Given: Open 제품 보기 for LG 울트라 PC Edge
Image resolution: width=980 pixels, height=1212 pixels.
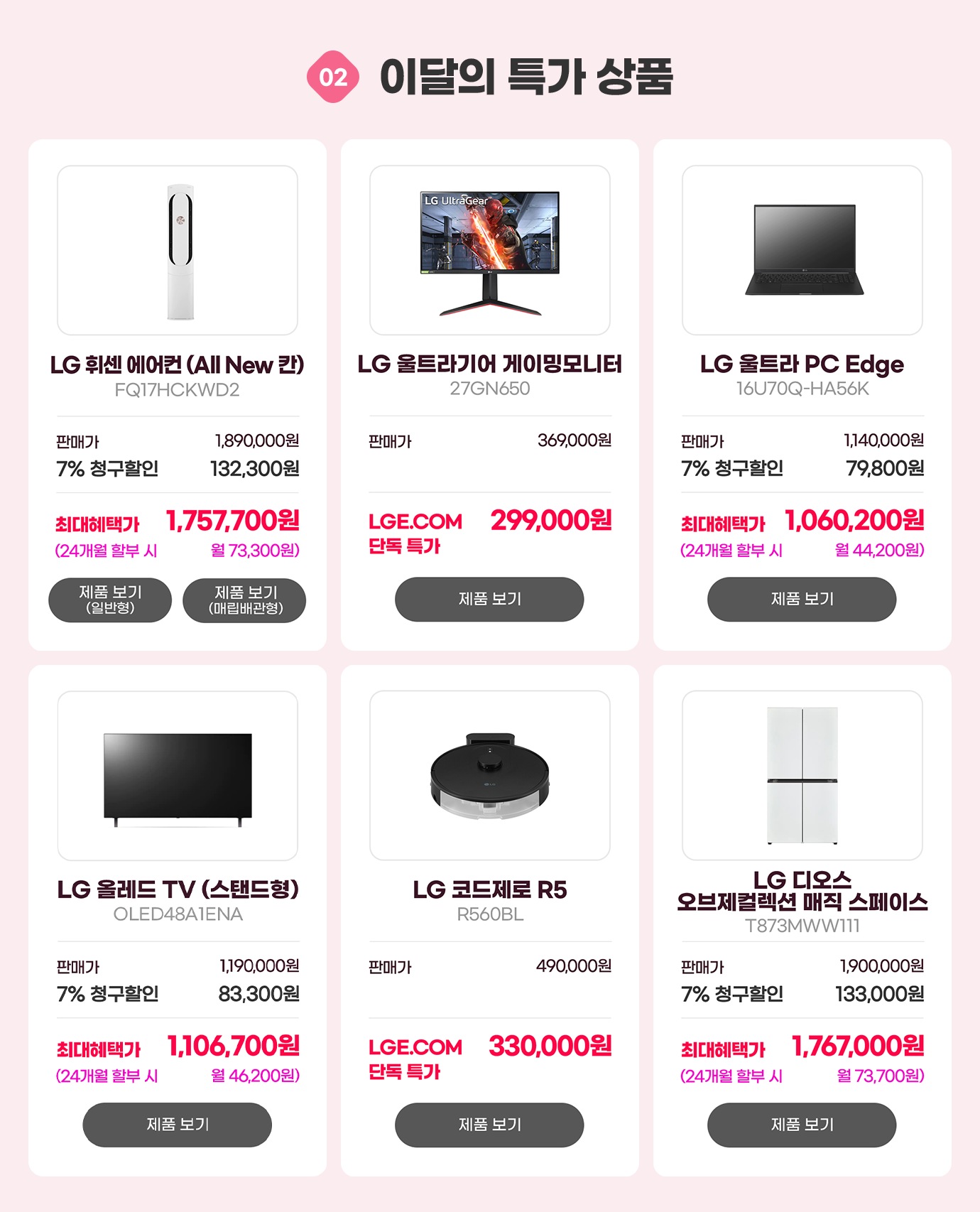Looking at the screenshot, I should (802, 599).
